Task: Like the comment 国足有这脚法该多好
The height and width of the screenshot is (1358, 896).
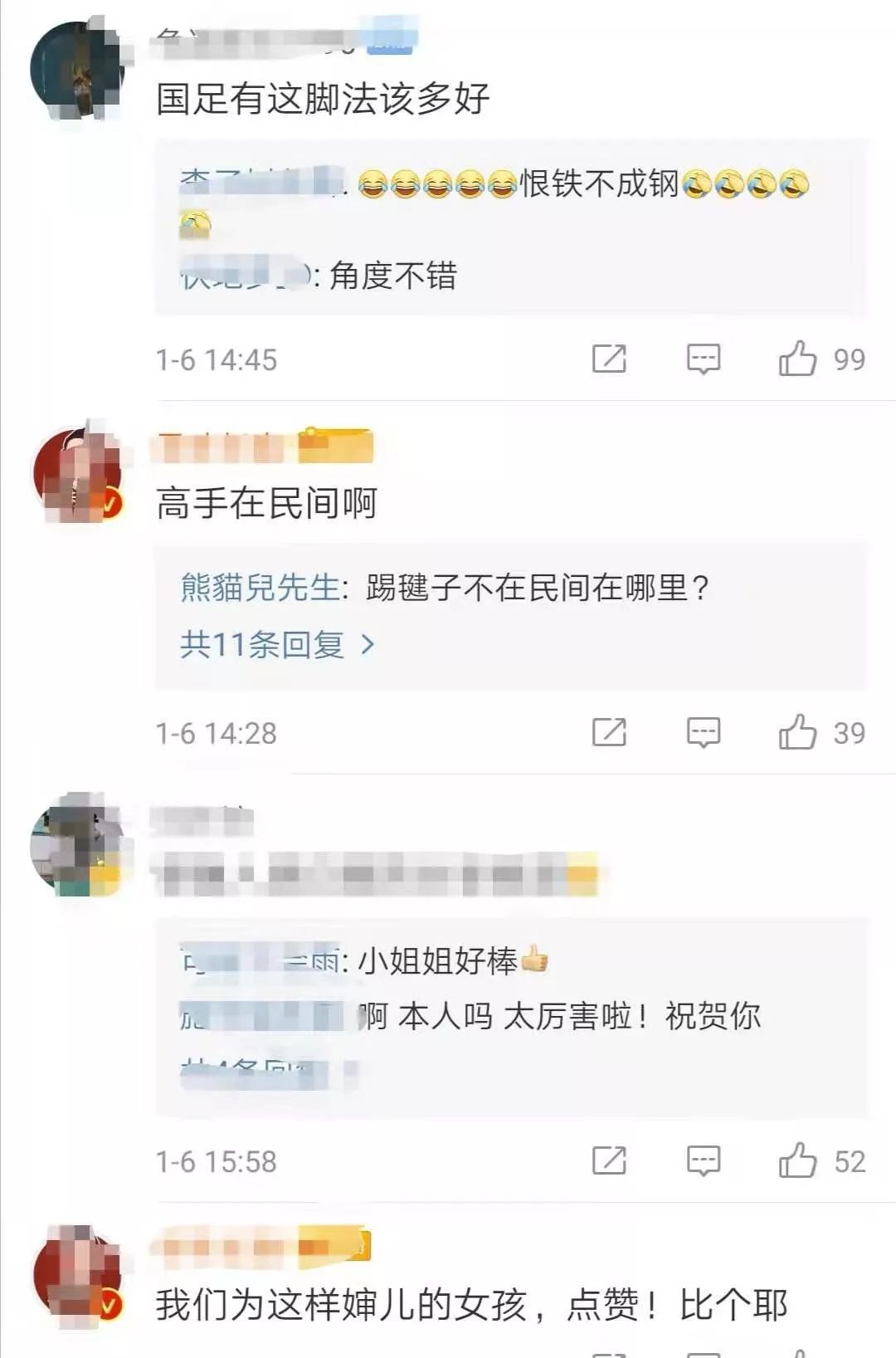Action: tap(797, 359)
